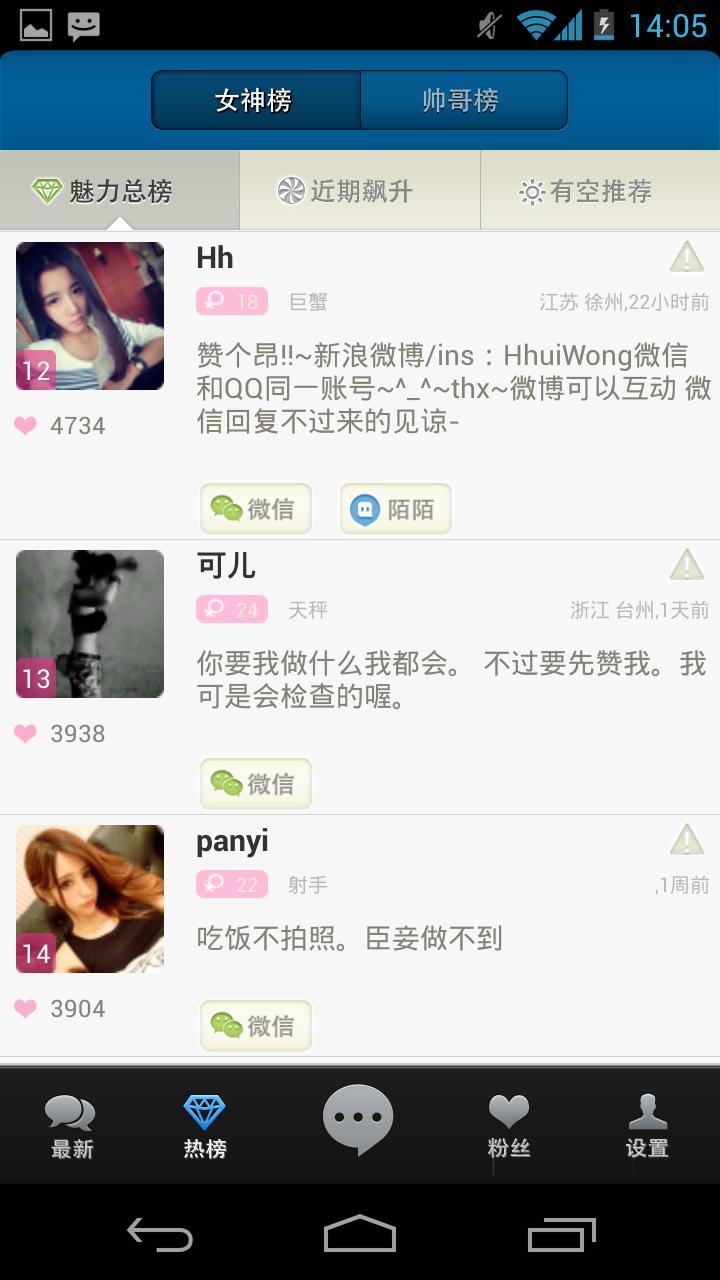
Task: Open 可儿's profile photo
Action: [90, 624]
